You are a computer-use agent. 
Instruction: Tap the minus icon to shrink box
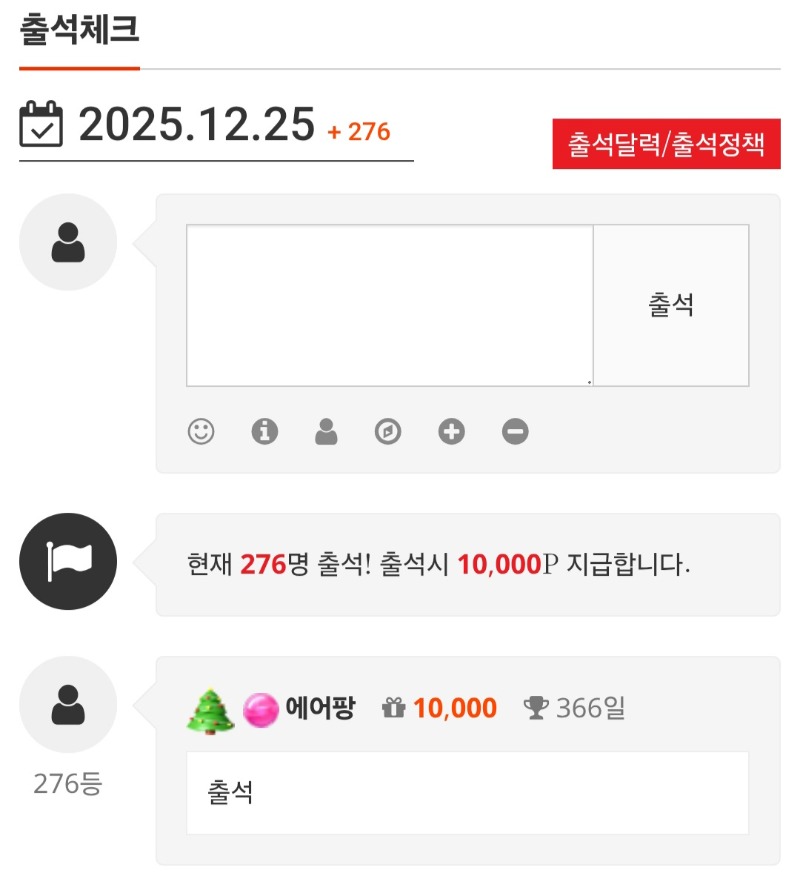(x=515, y=432)
